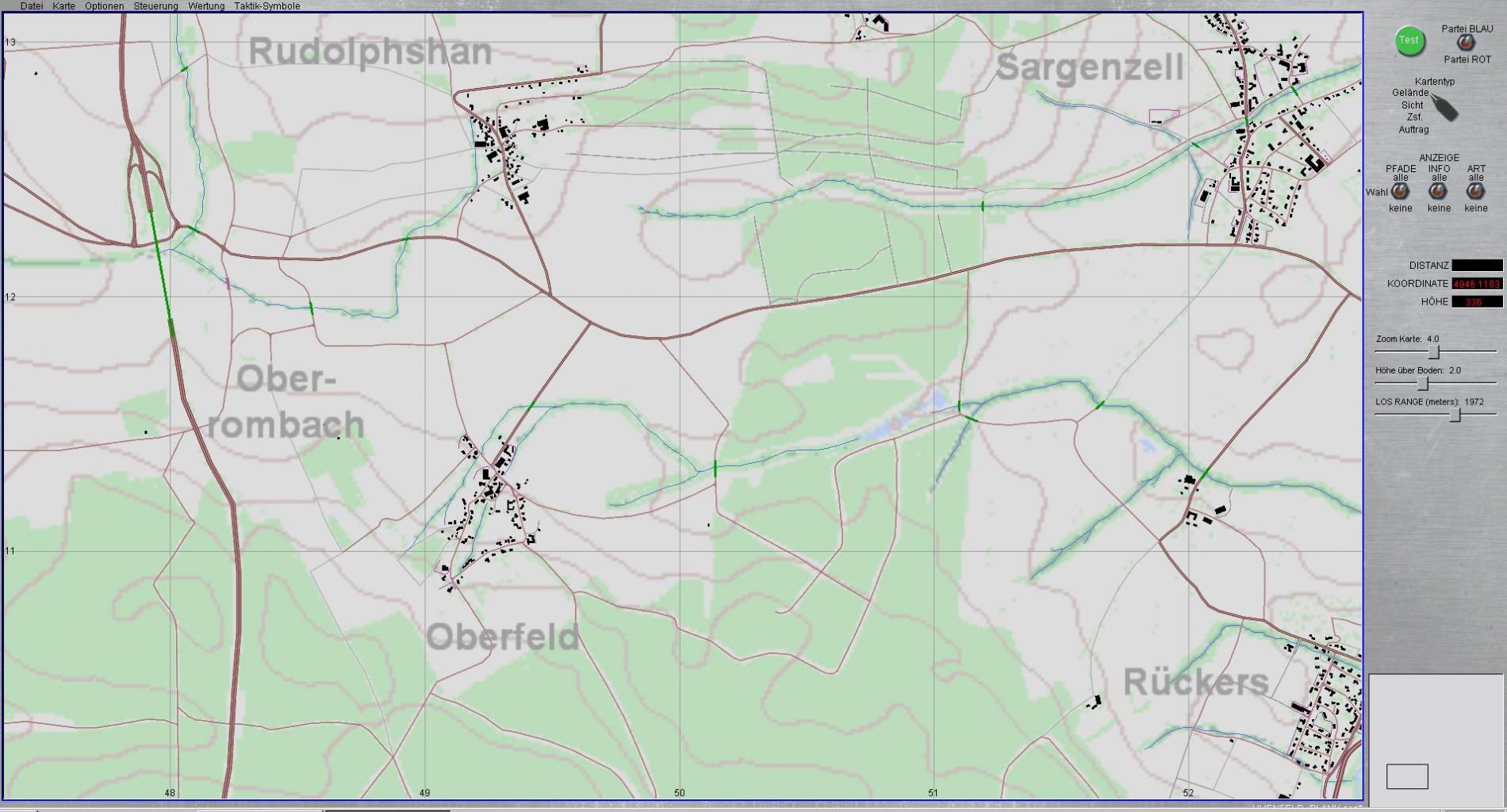Open the Wertung menu
The width and height of the screenshot is (1507, 812).
click(x=205, y=6)
